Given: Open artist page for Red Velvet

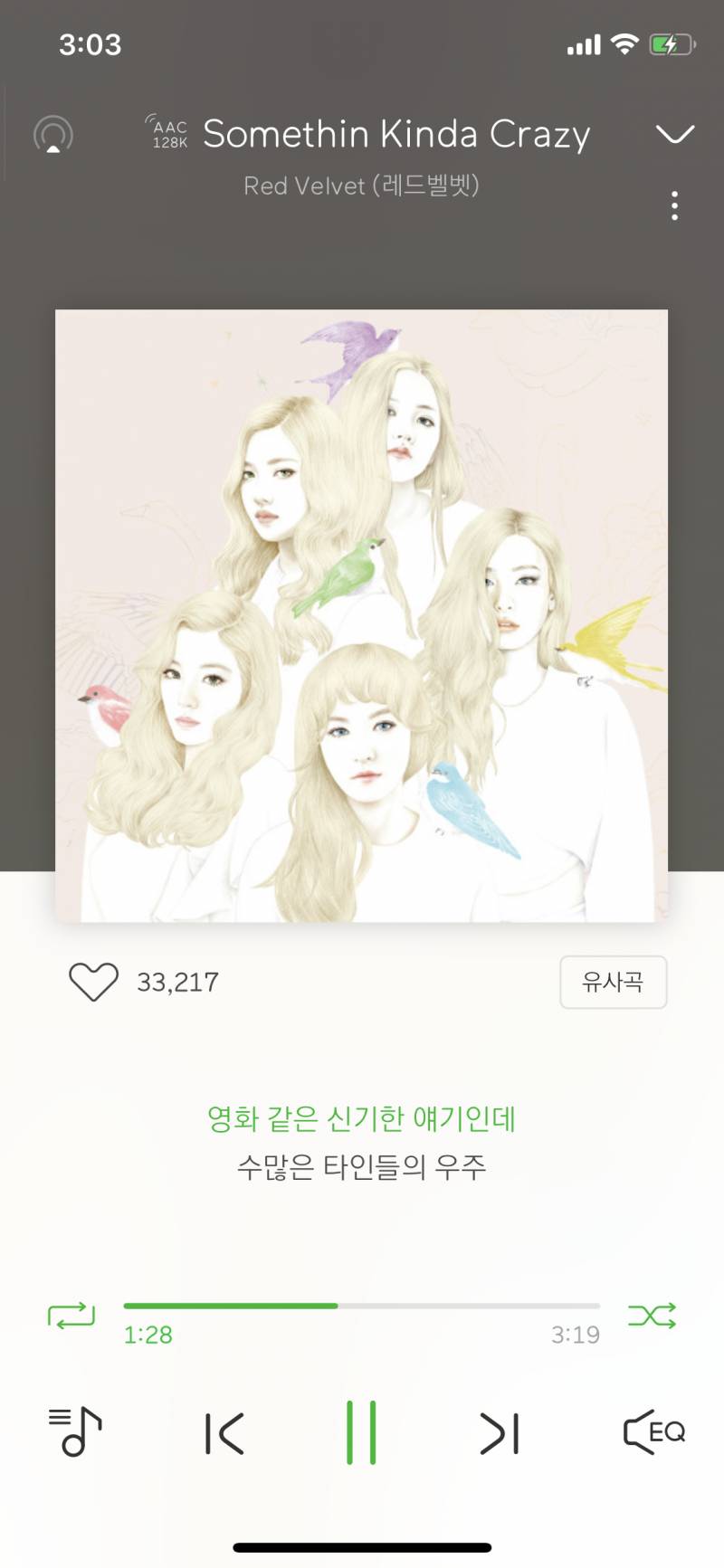Looking at the screenshot, I should click(x=362, y=185).
